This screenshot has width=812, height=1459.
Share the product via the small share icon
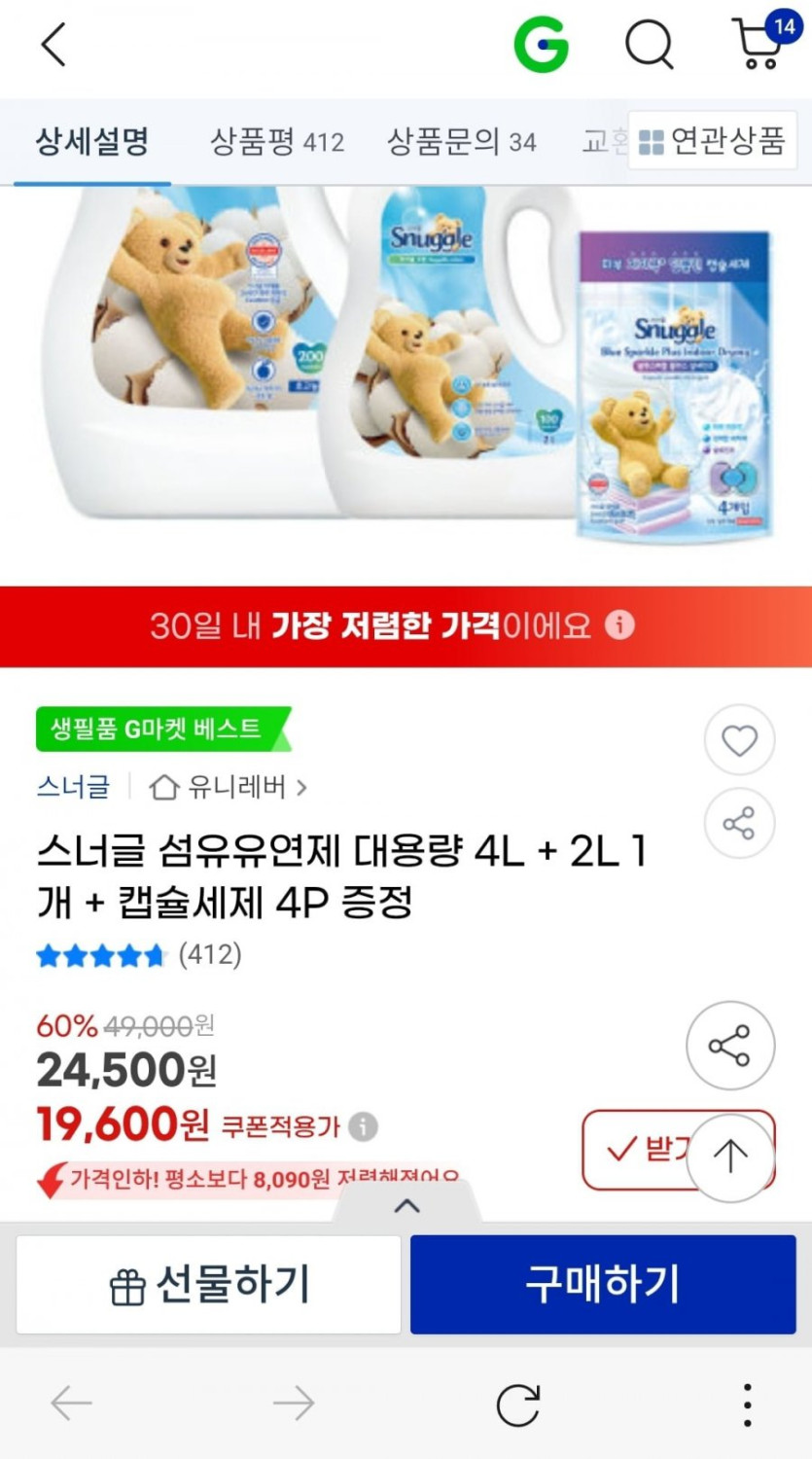(x=739, y=824)
